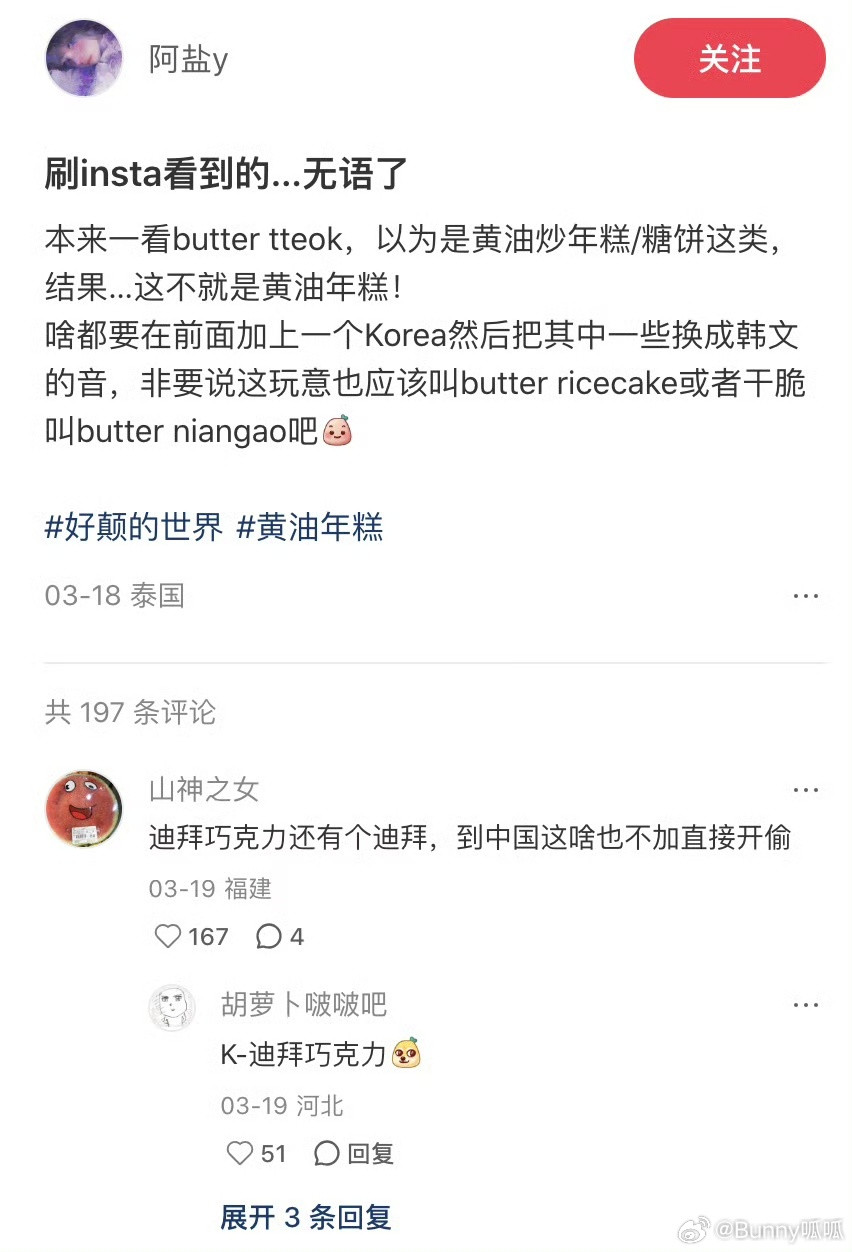Click the lemon emoji after K-迪拜巧克力
Screen dimensions: 852x1252
point(406,1052)
